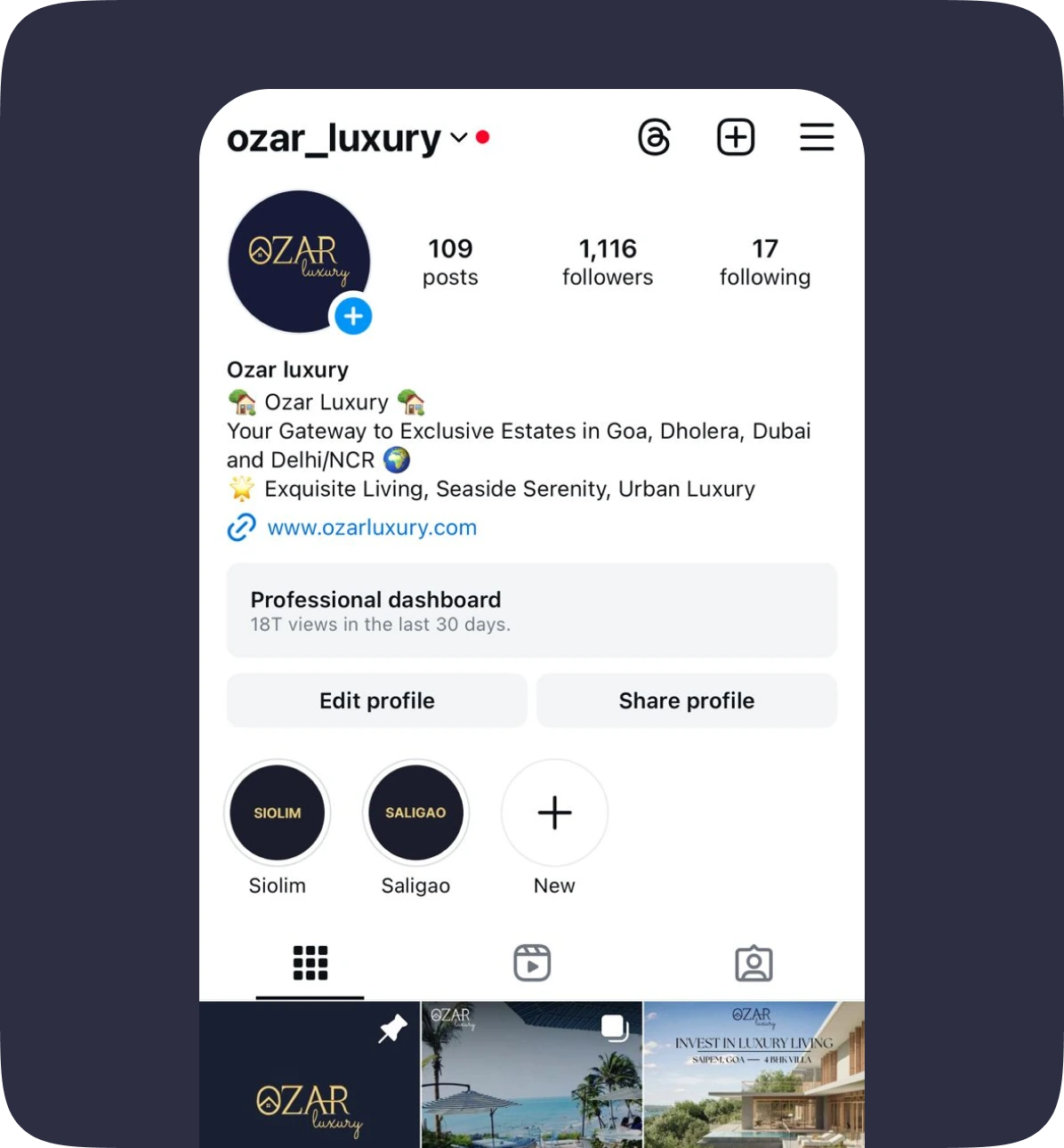1064x1148 pixels.
Task: Open the hamburger menu
Action: coord(816,138)
